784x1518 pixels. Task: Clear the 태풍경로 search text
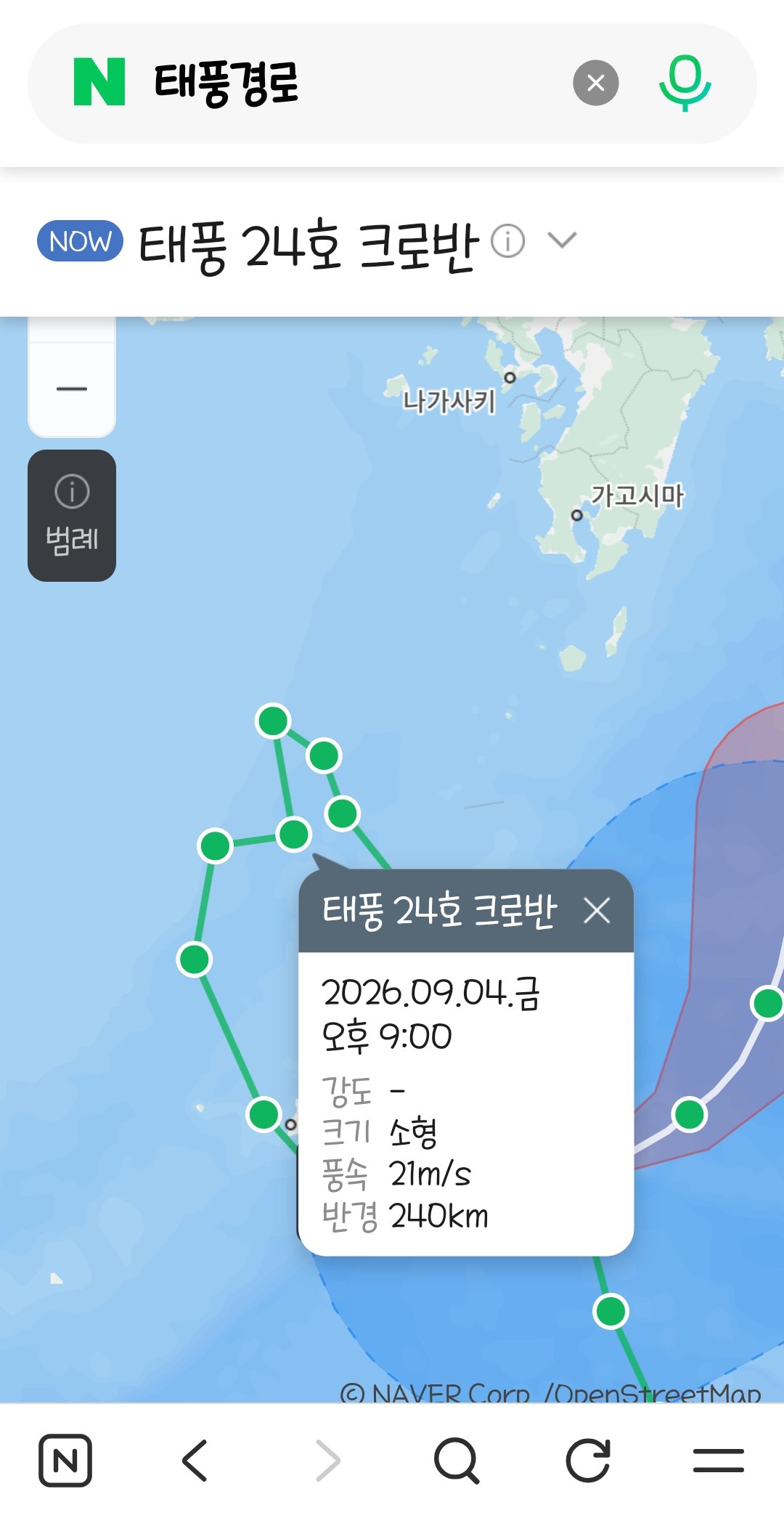(x=595, y=83)
